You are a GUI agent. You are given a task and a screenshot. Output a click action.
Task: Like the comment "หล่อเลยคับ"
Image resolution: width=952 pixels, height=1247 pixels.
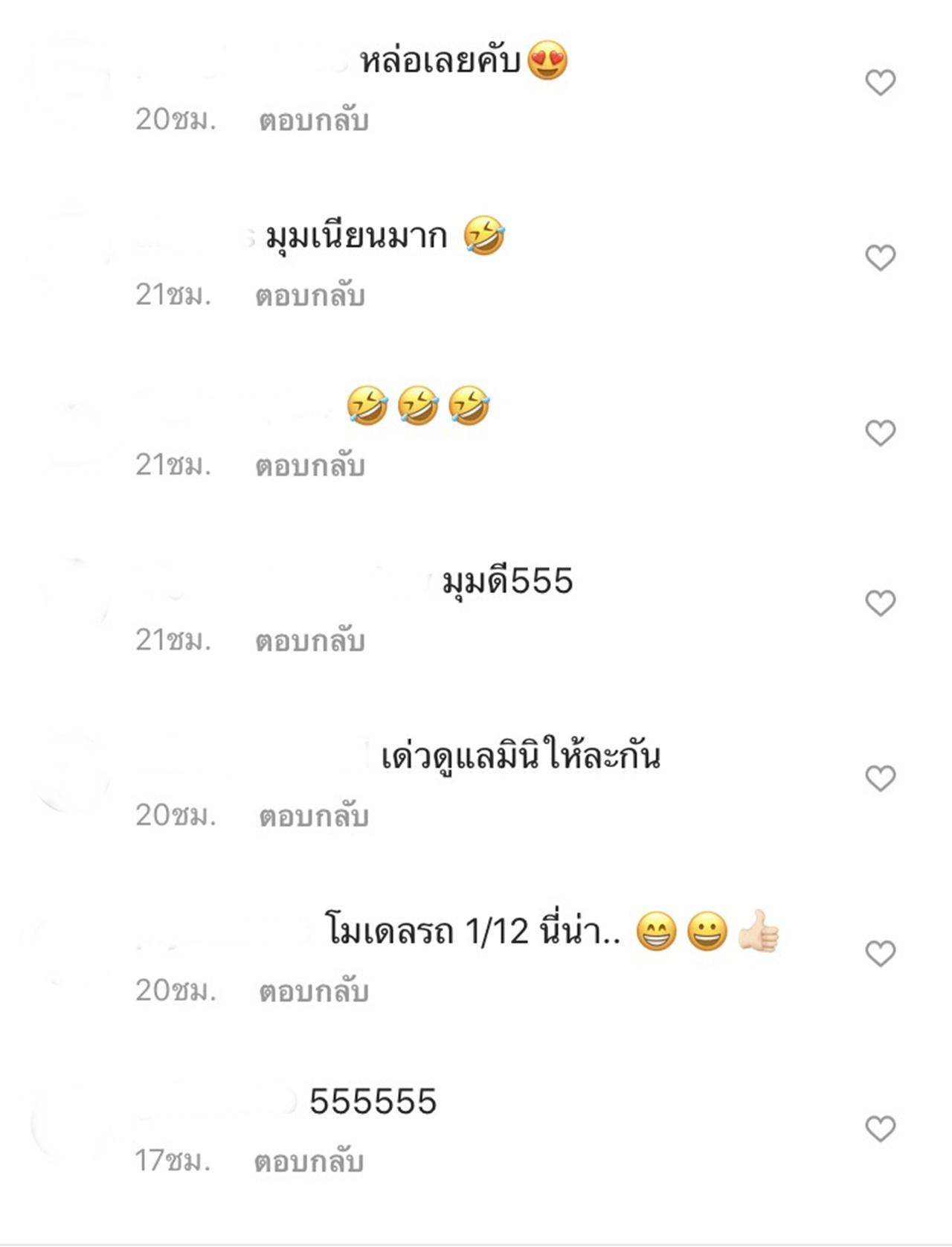click(880, 82)
